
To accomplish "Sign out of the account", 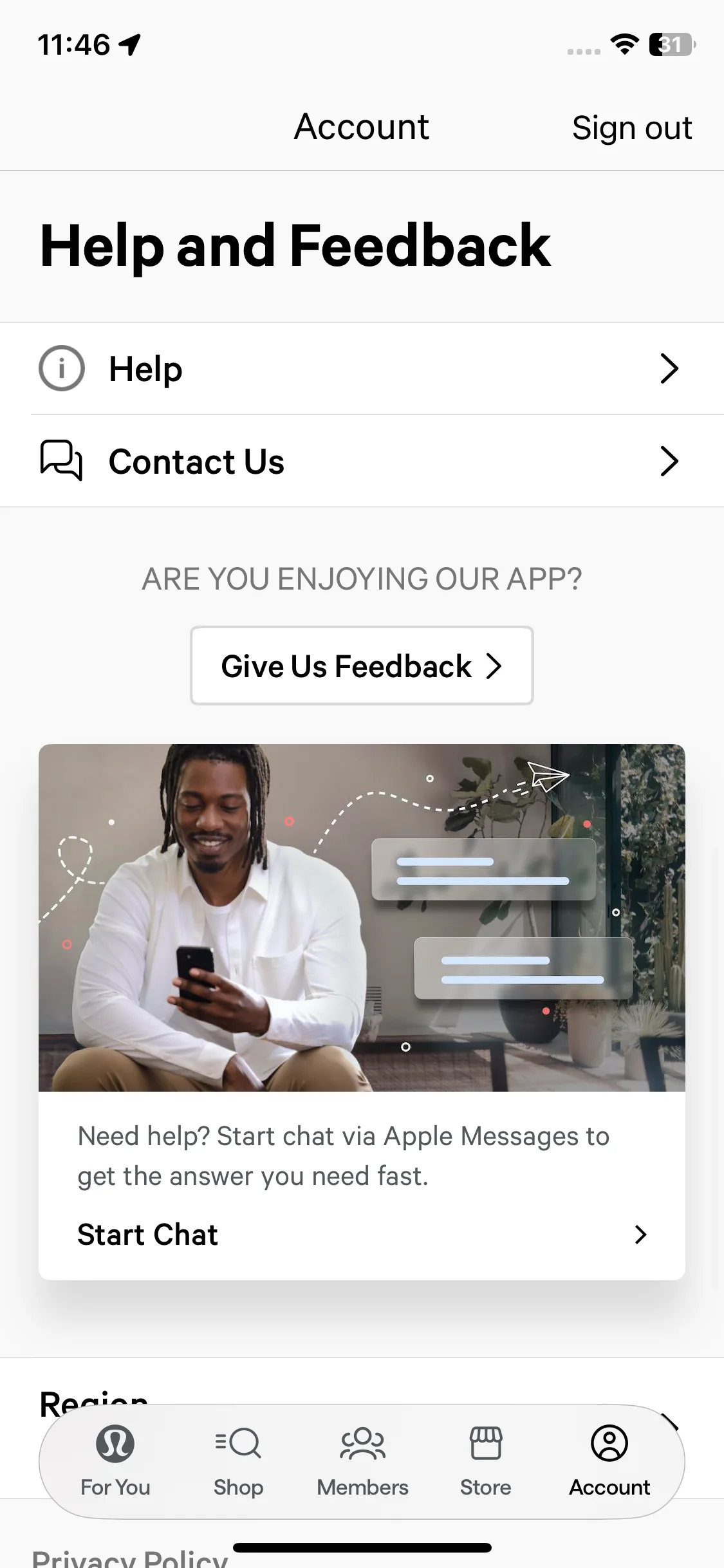I will click(631, 127).
